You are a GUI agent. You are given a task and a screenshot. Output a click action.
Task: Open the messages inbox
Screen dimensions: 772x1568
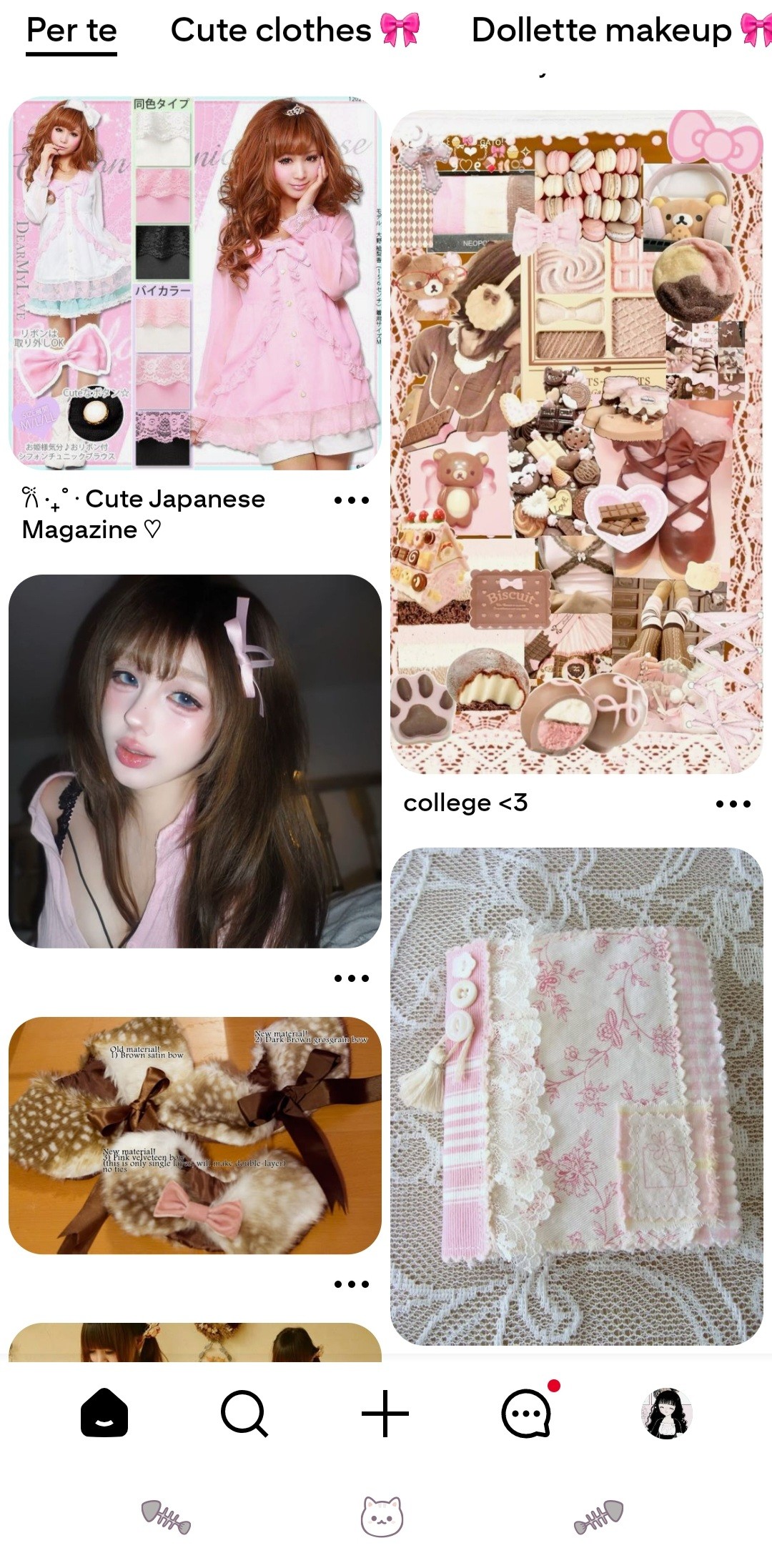click(527, 1413)
